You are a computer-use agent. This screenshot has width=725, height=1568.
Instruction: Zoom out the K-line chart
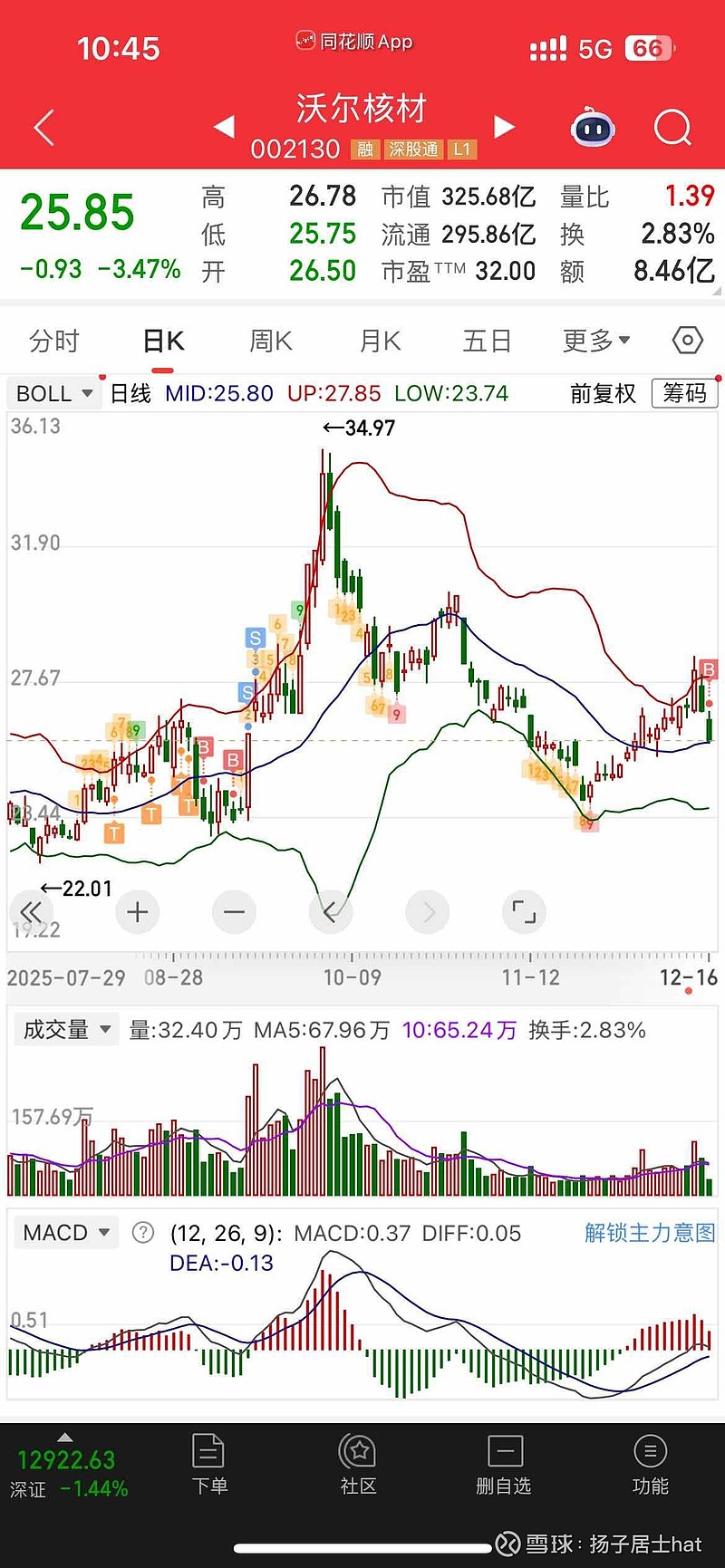pyautogui.click(x=234, y=912)
